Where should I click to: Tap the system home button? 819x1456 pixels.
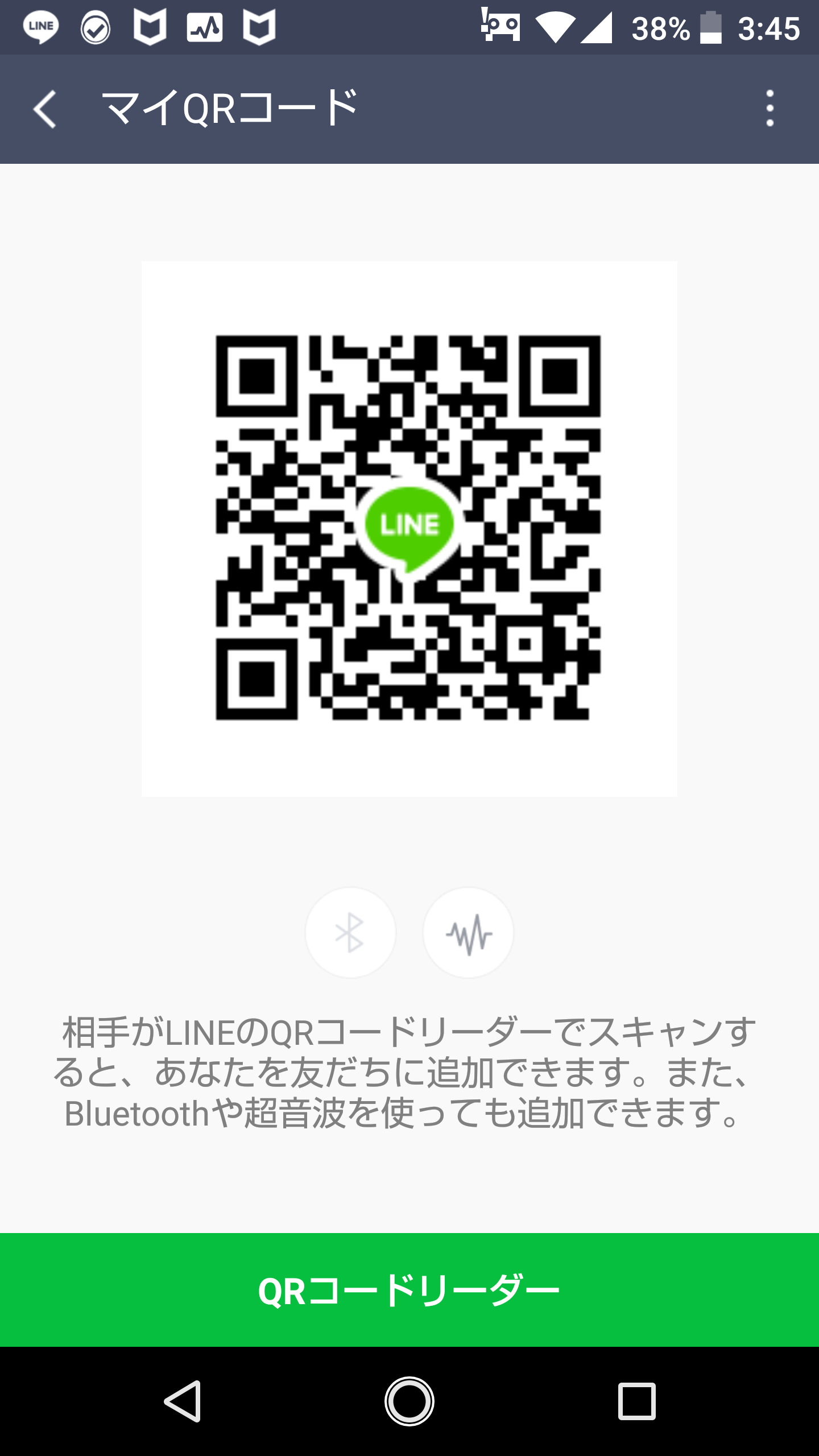coord(409,1401)
